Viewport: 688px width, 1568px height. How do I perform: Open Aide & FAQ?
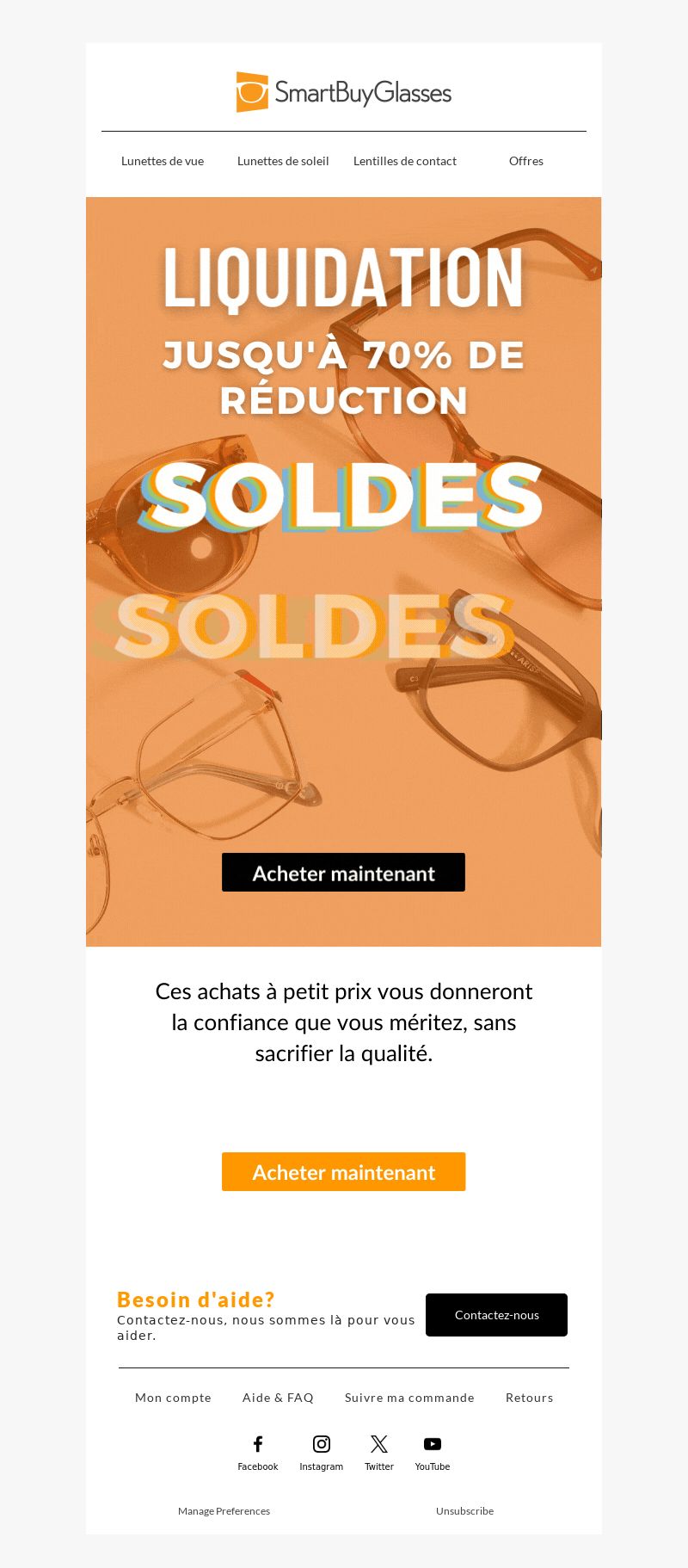(278, 1398)
